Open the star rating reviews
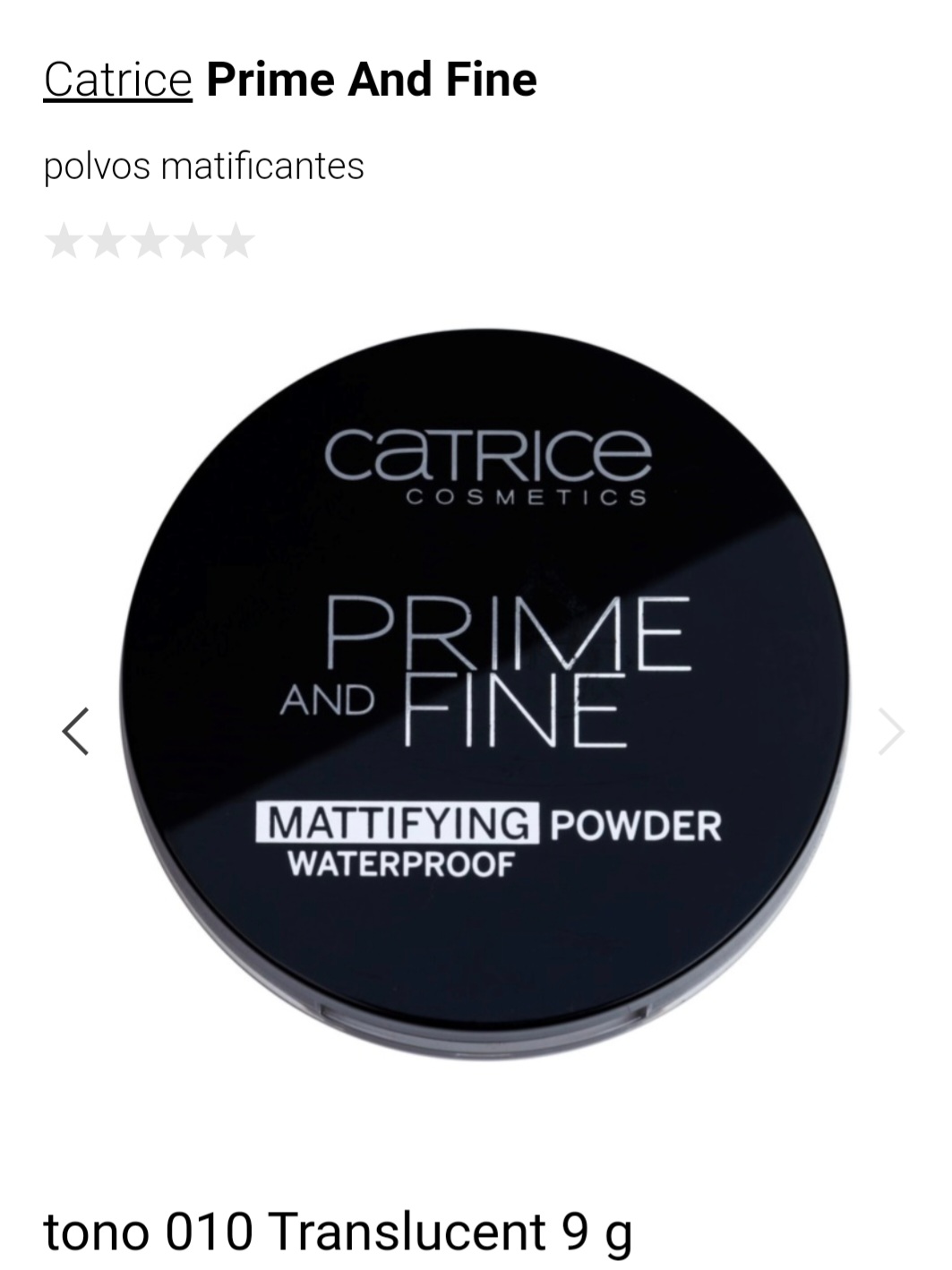The width and height of the screenshot is (952, 1270). 150,241
